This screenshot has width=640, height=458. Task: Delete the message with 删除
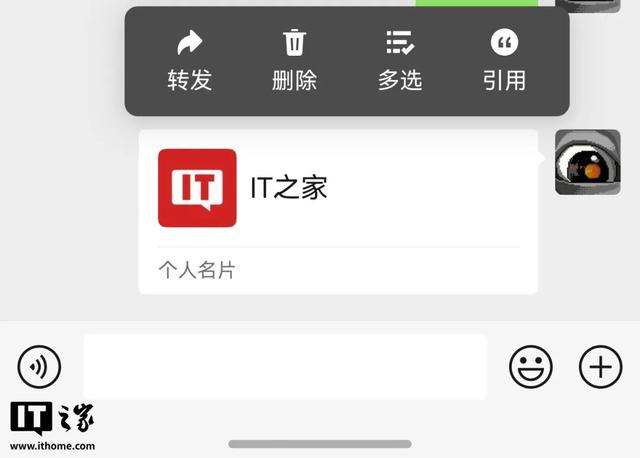294,60
